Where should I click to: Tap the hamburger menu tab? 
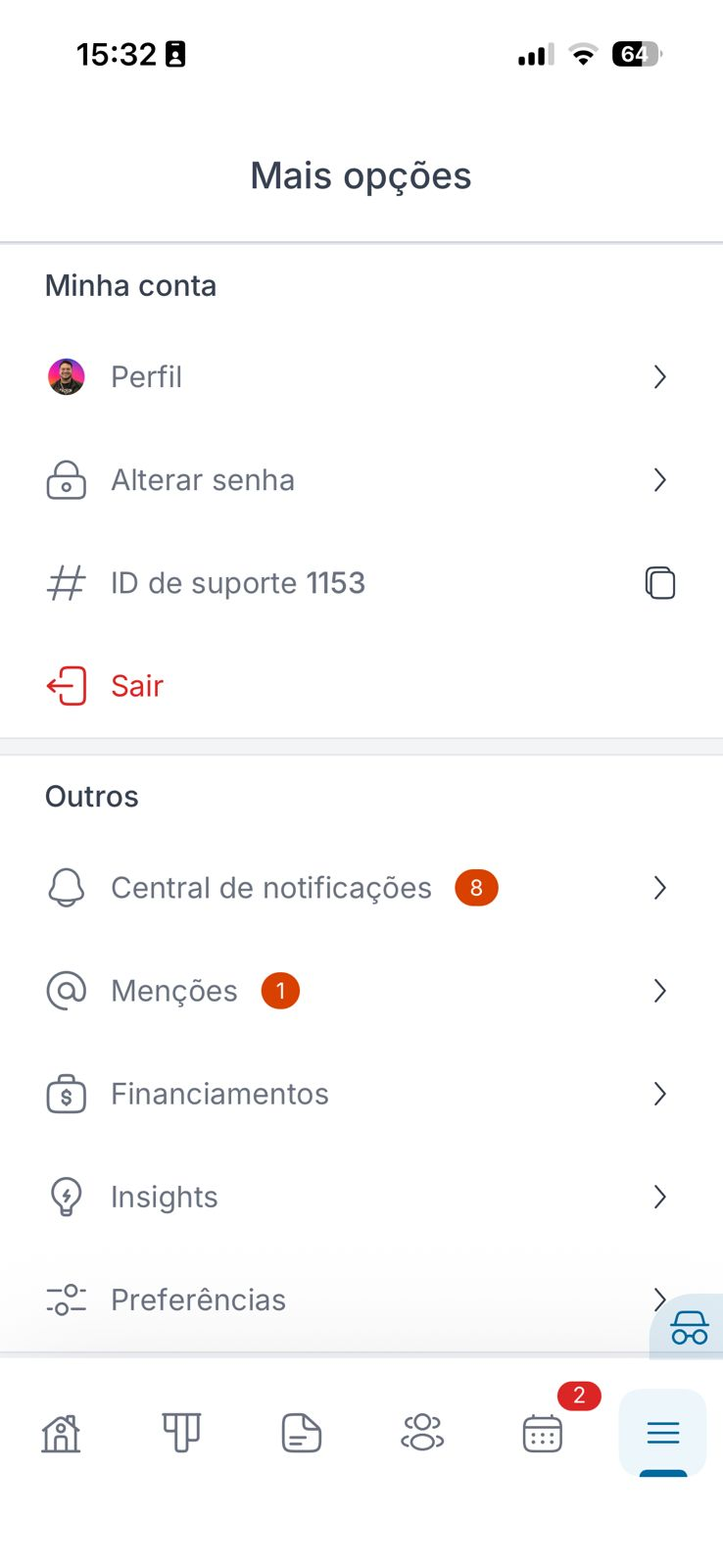pos(663,1434)
